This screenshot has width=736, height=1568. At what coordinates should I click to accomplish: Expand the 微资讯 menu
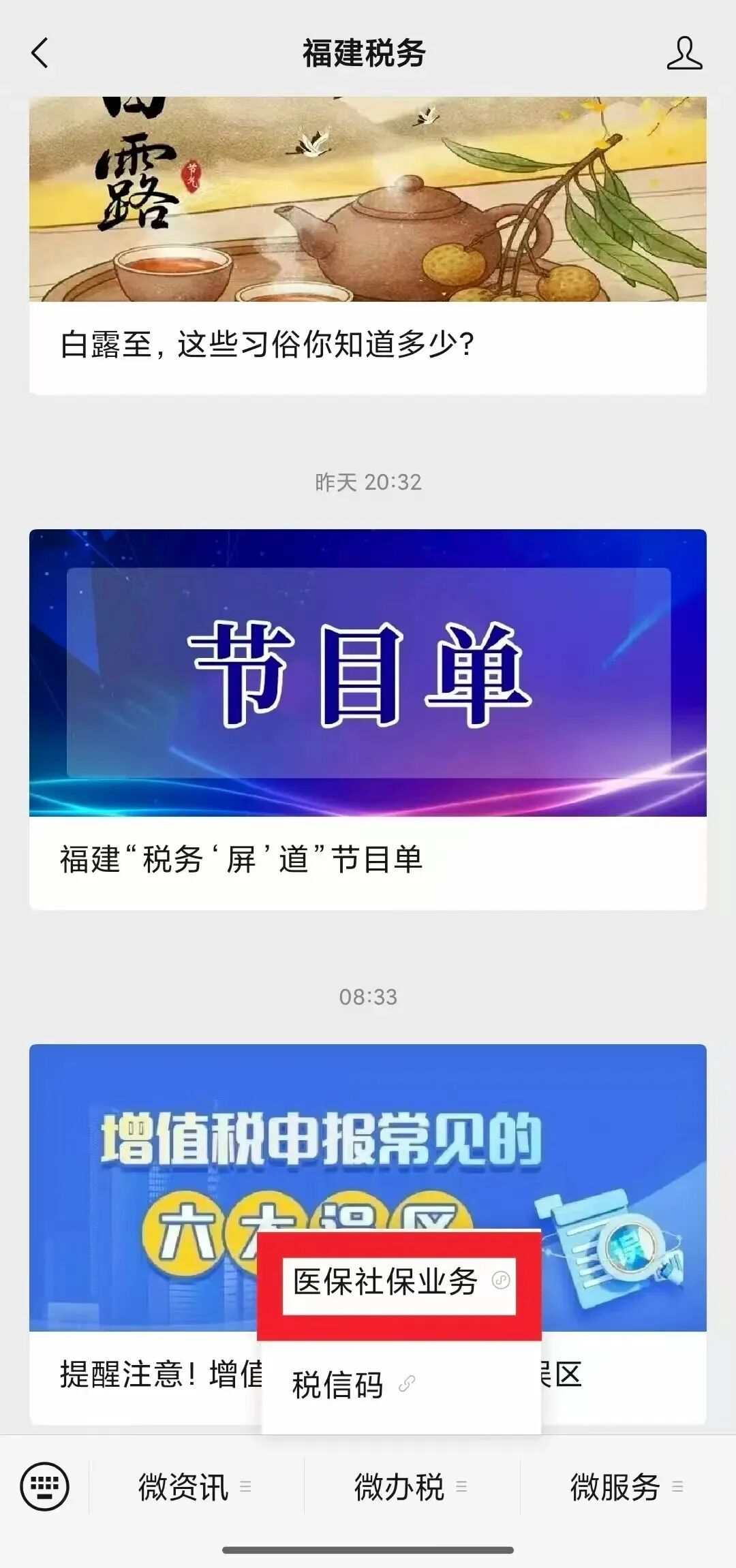tap(196, 1486)
